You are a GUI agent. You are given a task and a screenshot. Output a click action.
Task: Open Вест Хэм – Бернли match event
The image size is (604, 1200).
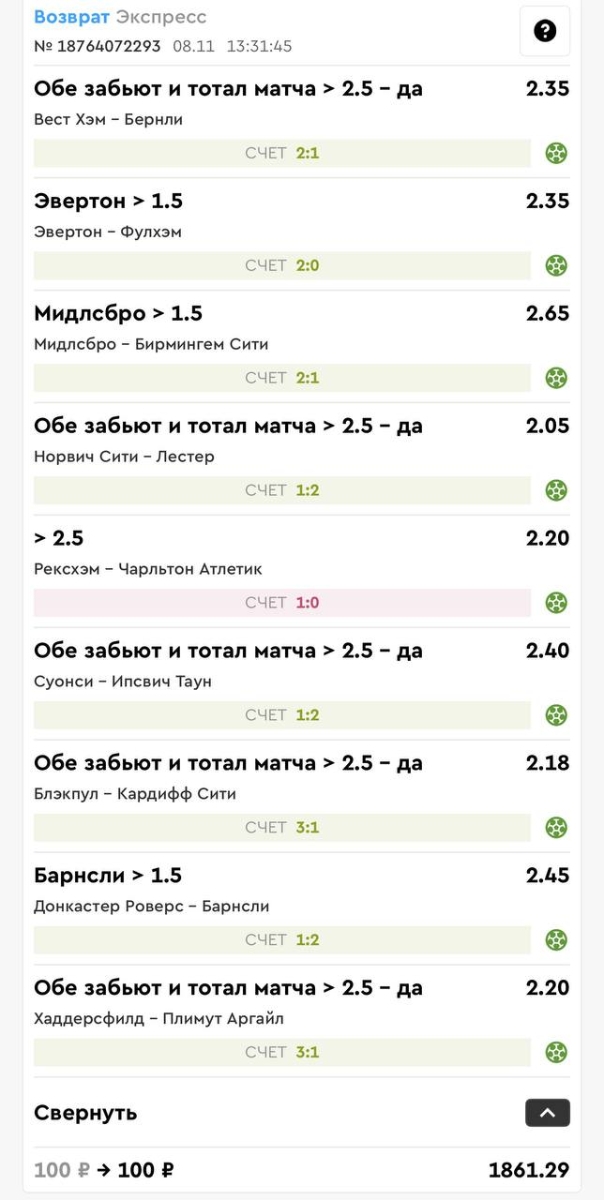pyautogui.click(x=108, y=120)
